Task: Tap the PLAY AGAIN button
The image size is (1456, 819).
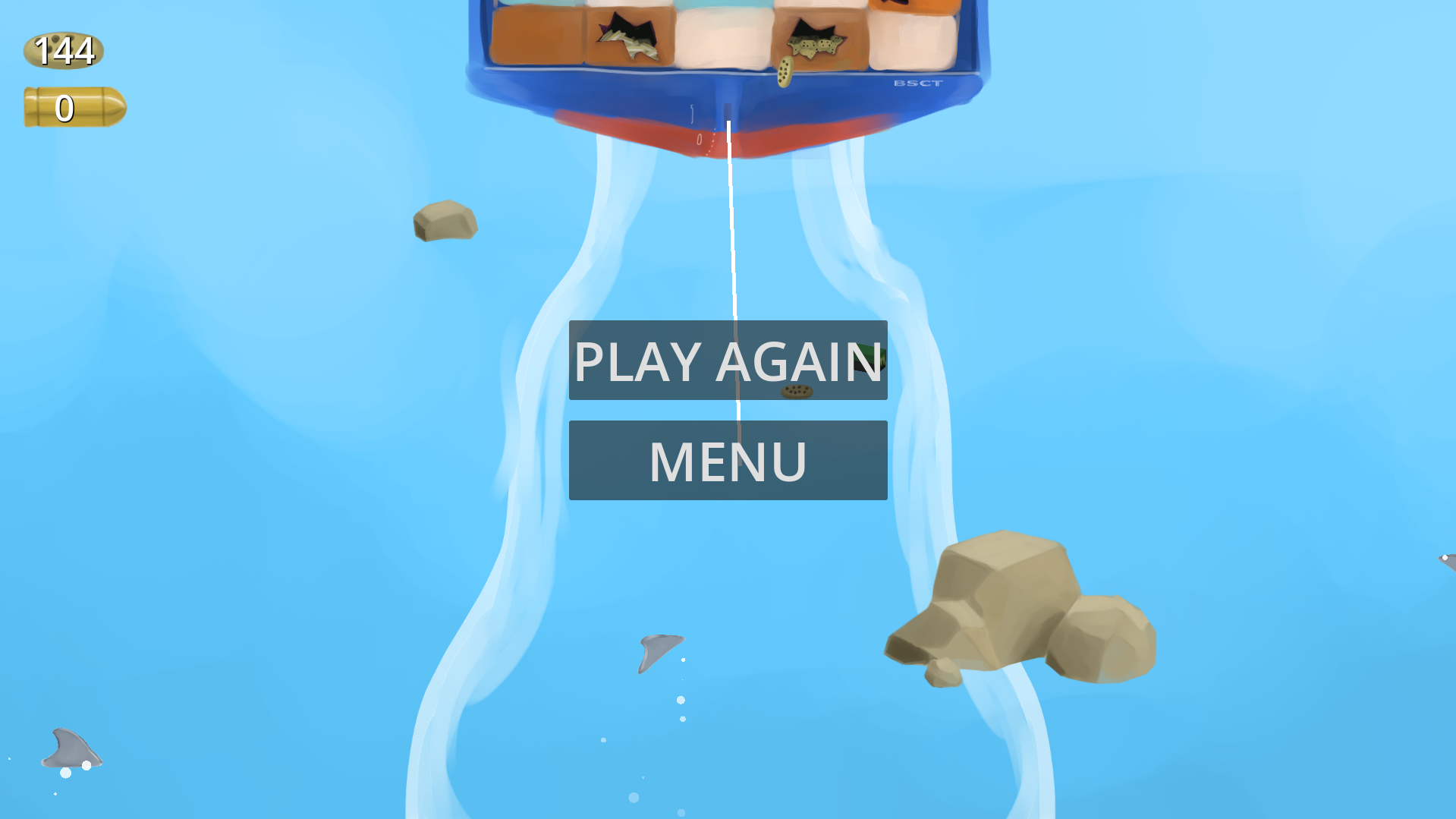Action: tap(728, 361)
